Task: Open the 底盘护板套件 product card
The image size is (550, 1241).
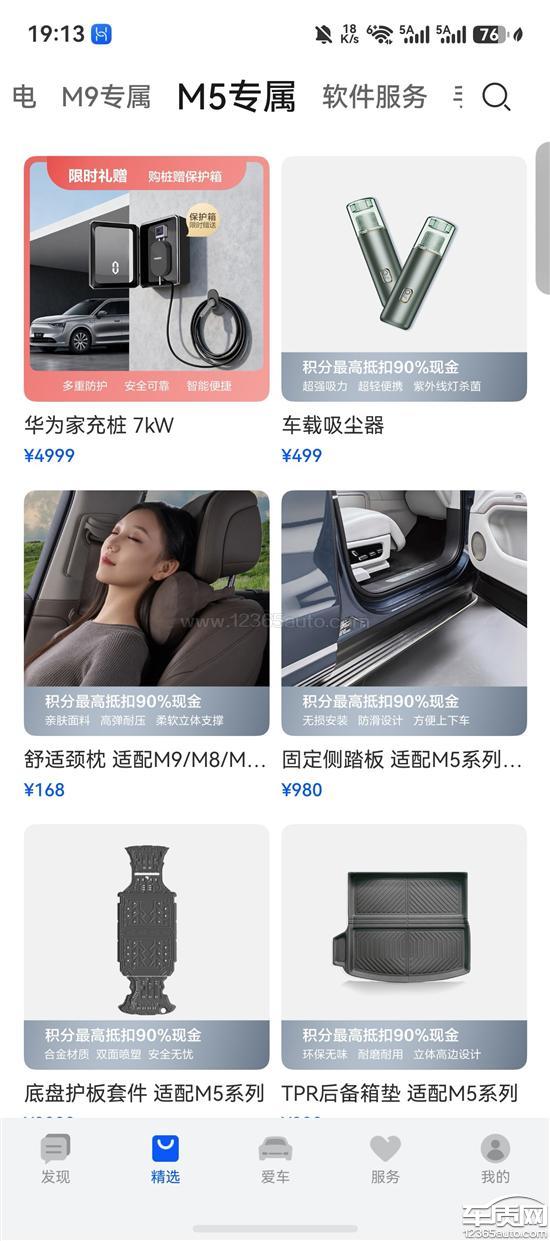Action: pos(147,970)
